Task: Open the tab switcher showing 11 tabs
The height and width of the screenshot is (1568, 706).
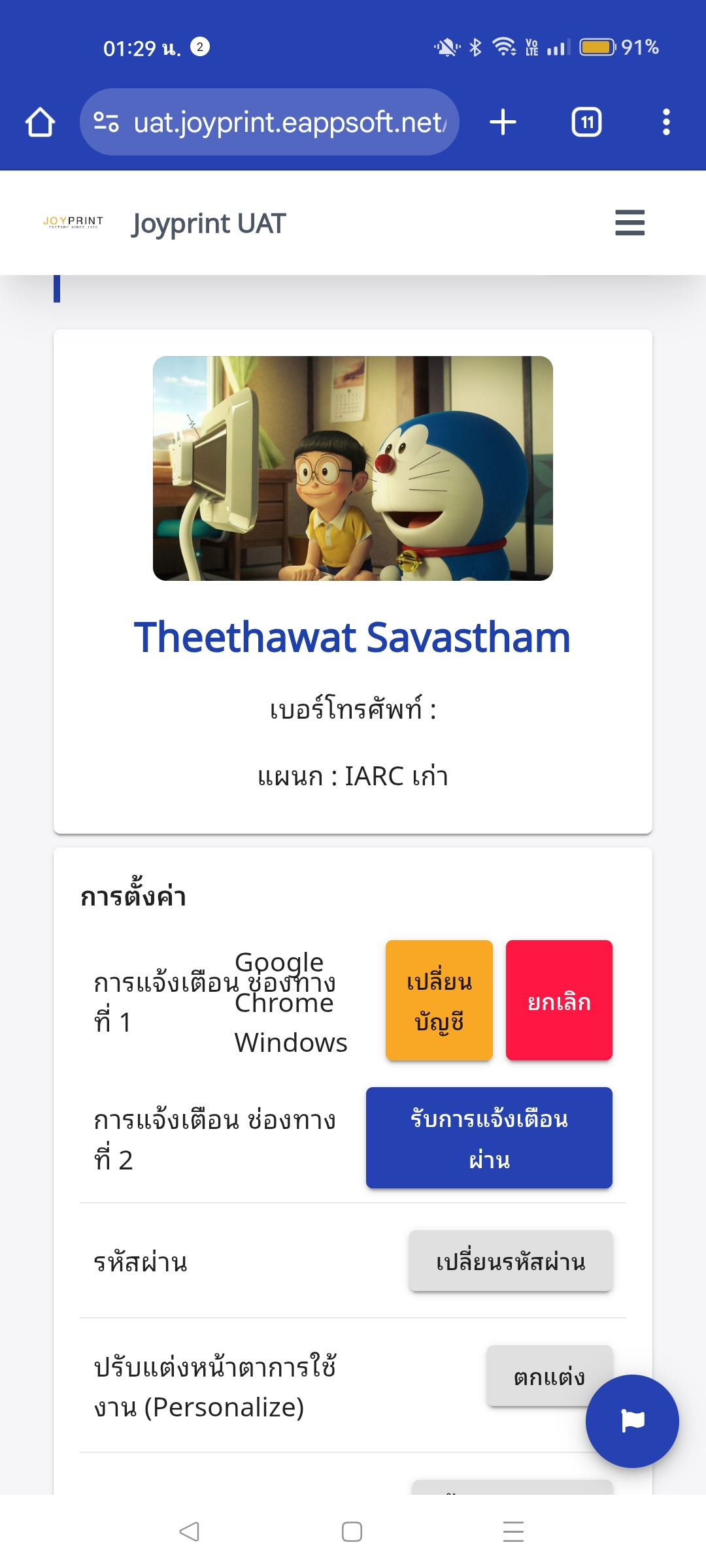Action: pyautogui.click(x=586, y=122)
